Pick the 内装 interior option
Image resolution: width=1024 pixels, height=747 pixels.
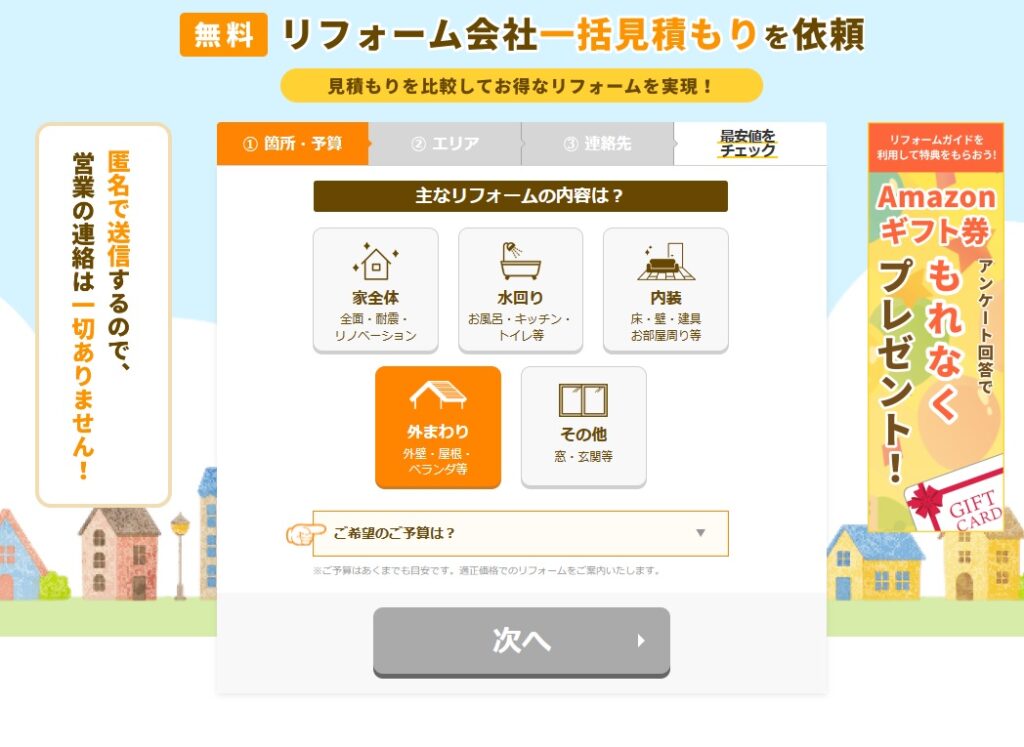tap(665, 289)
